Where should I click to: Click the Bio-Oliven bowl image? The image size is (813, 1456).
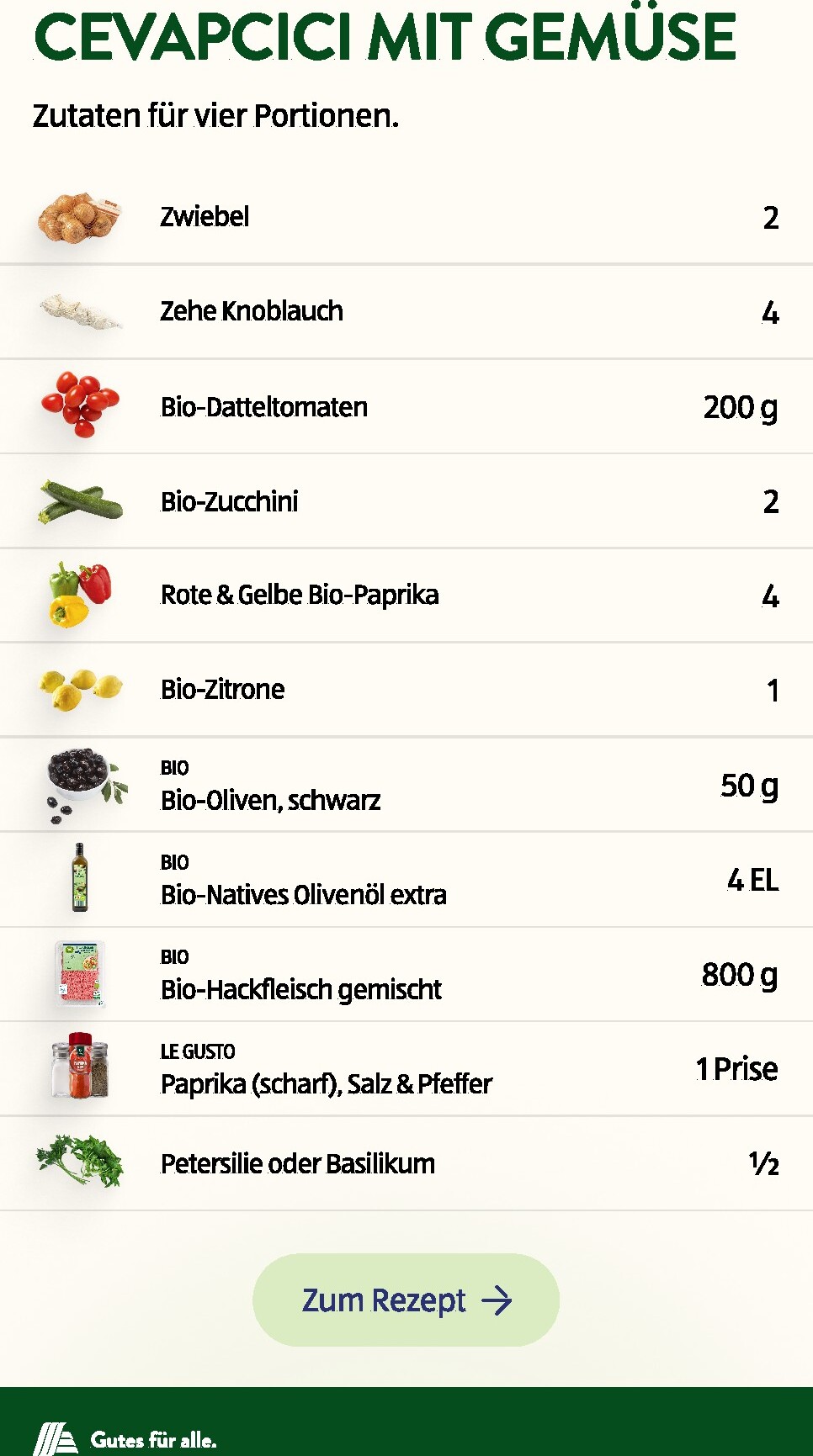82,785
